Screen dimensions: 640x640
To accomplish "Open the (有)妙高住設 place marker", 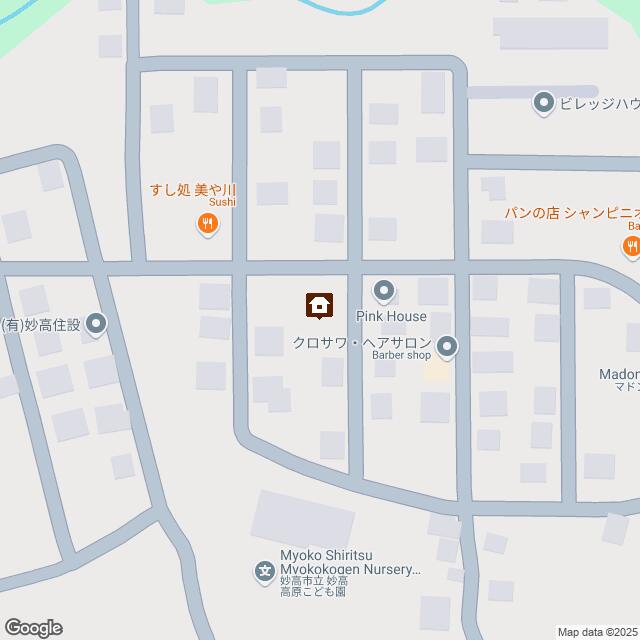I will tap(95, 323).
